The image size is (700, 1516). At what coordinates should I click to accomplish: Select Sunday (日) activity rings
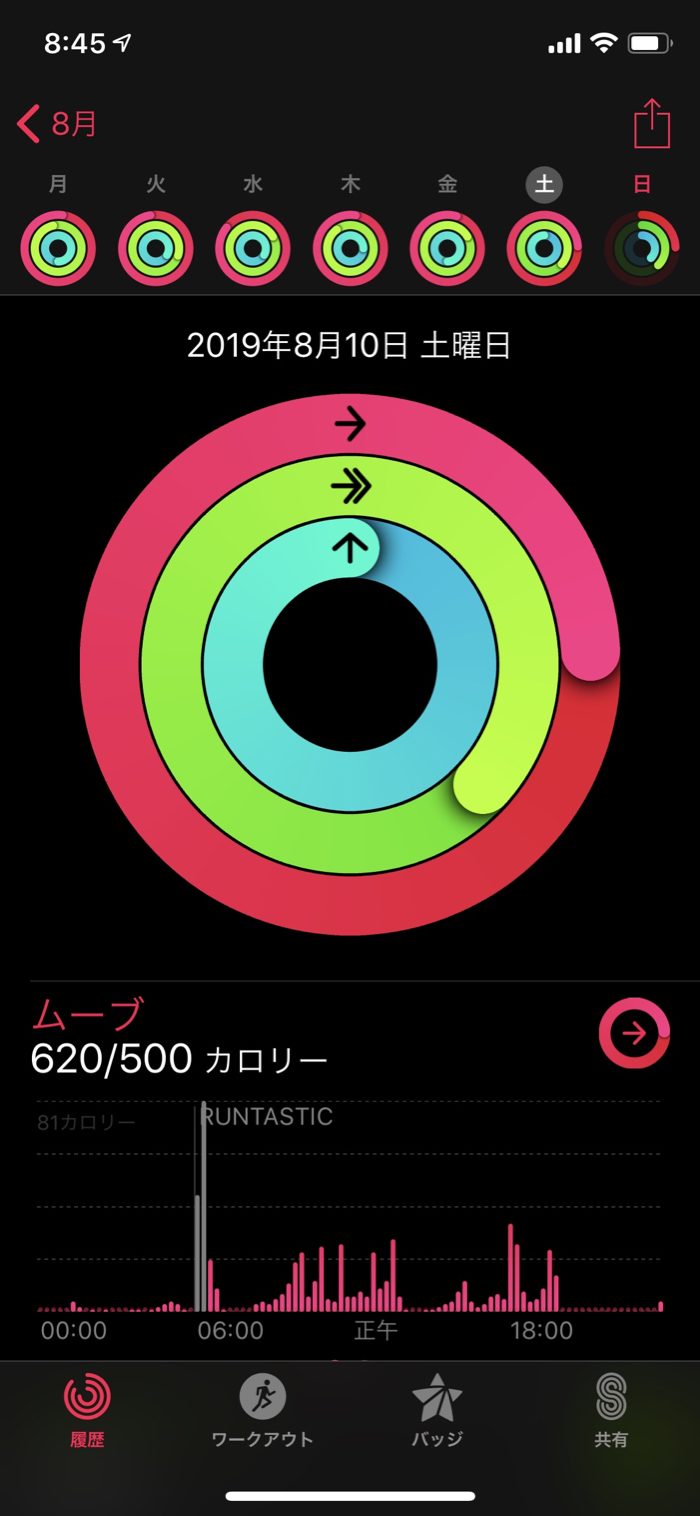tap(642, 248)
